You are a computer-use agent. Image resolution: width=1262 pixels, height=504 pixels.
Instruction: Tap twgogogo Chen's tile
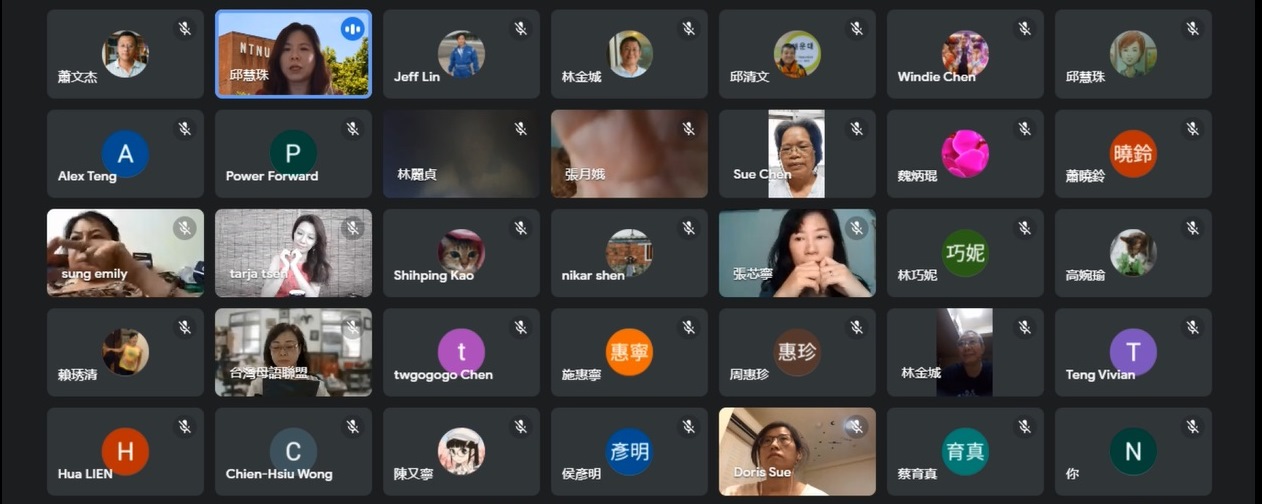click(x=461, y=351)
